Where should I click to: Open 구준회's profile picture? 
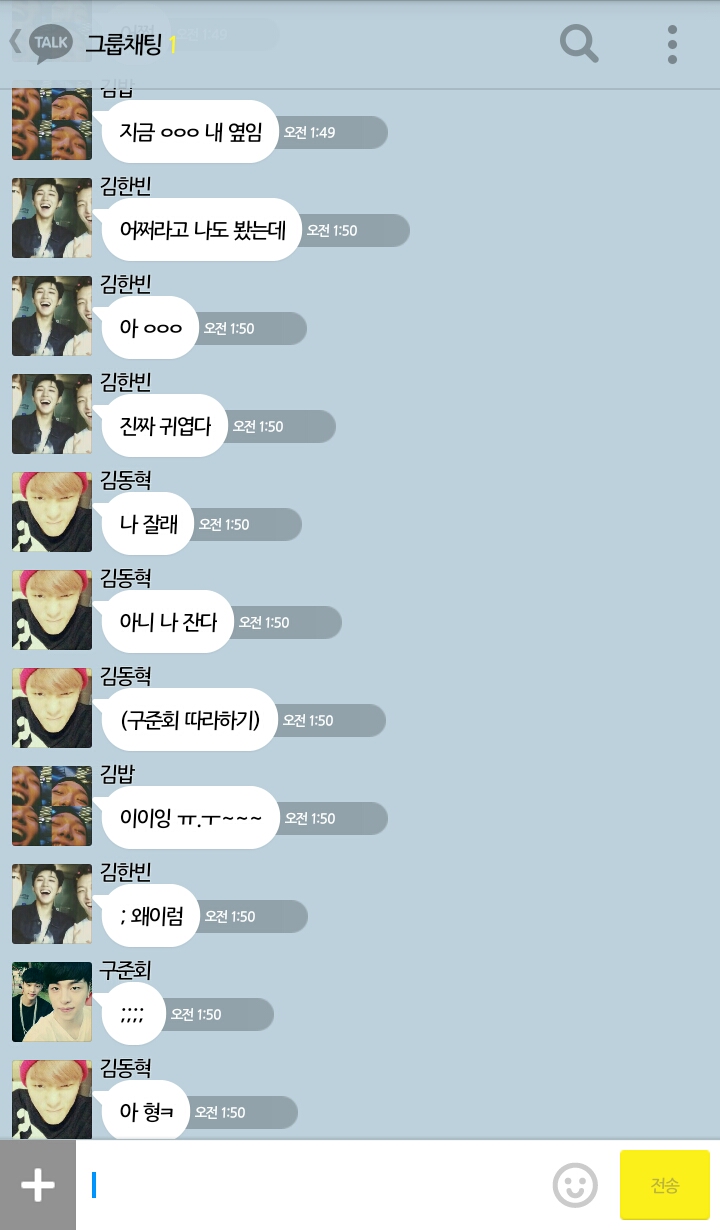coord(52,1002)
